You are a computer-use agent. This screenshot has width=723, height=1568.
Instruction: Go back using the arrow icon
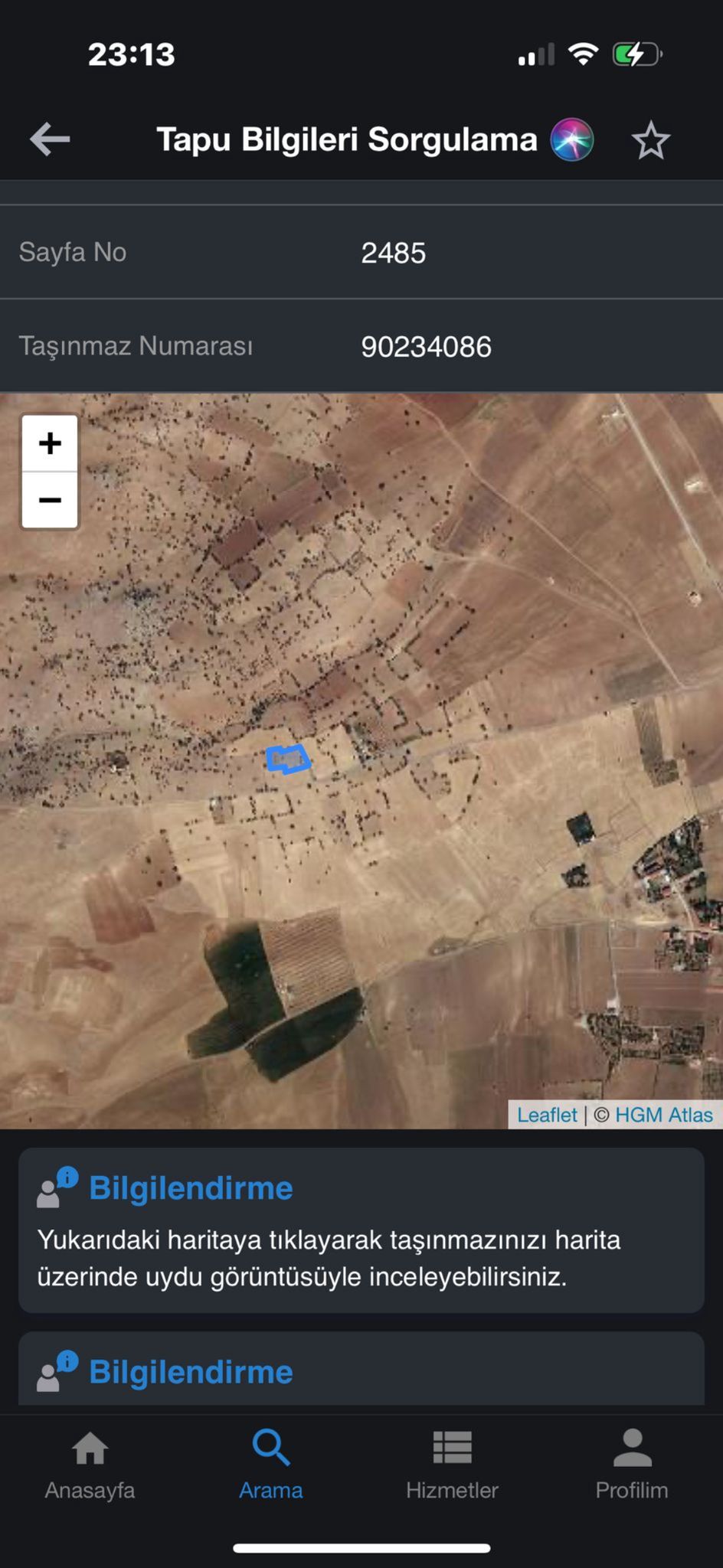[50, 139]
